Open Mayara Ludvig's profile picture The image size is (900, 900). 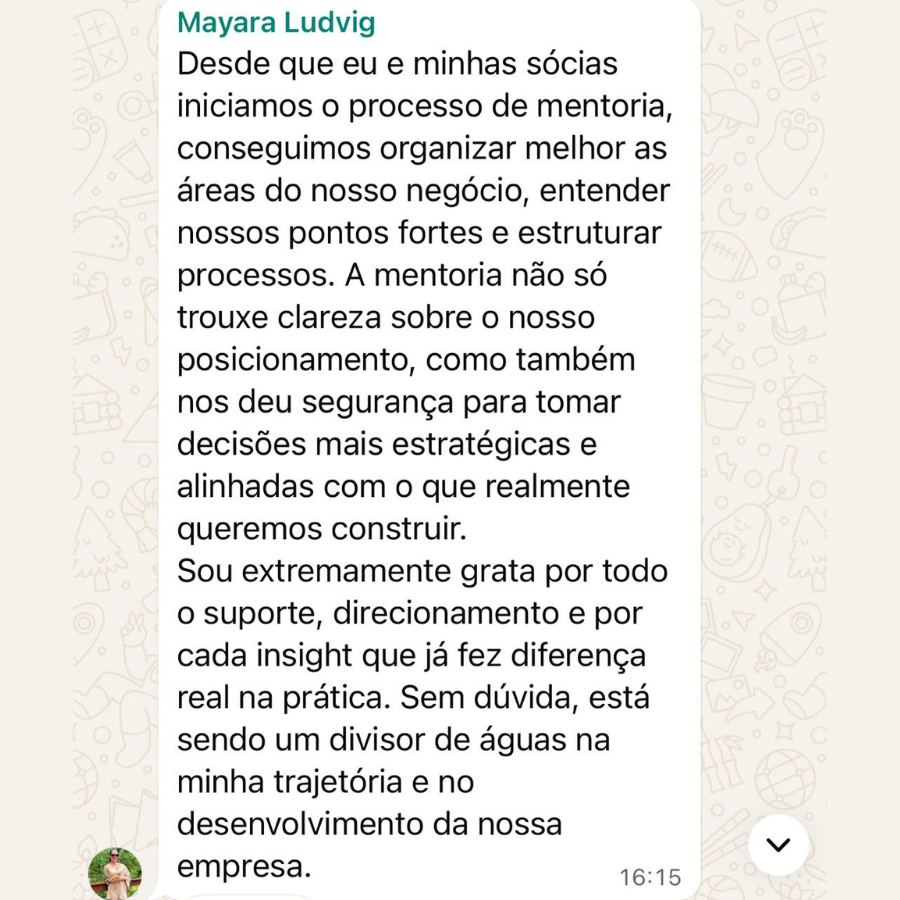(115, 873)
